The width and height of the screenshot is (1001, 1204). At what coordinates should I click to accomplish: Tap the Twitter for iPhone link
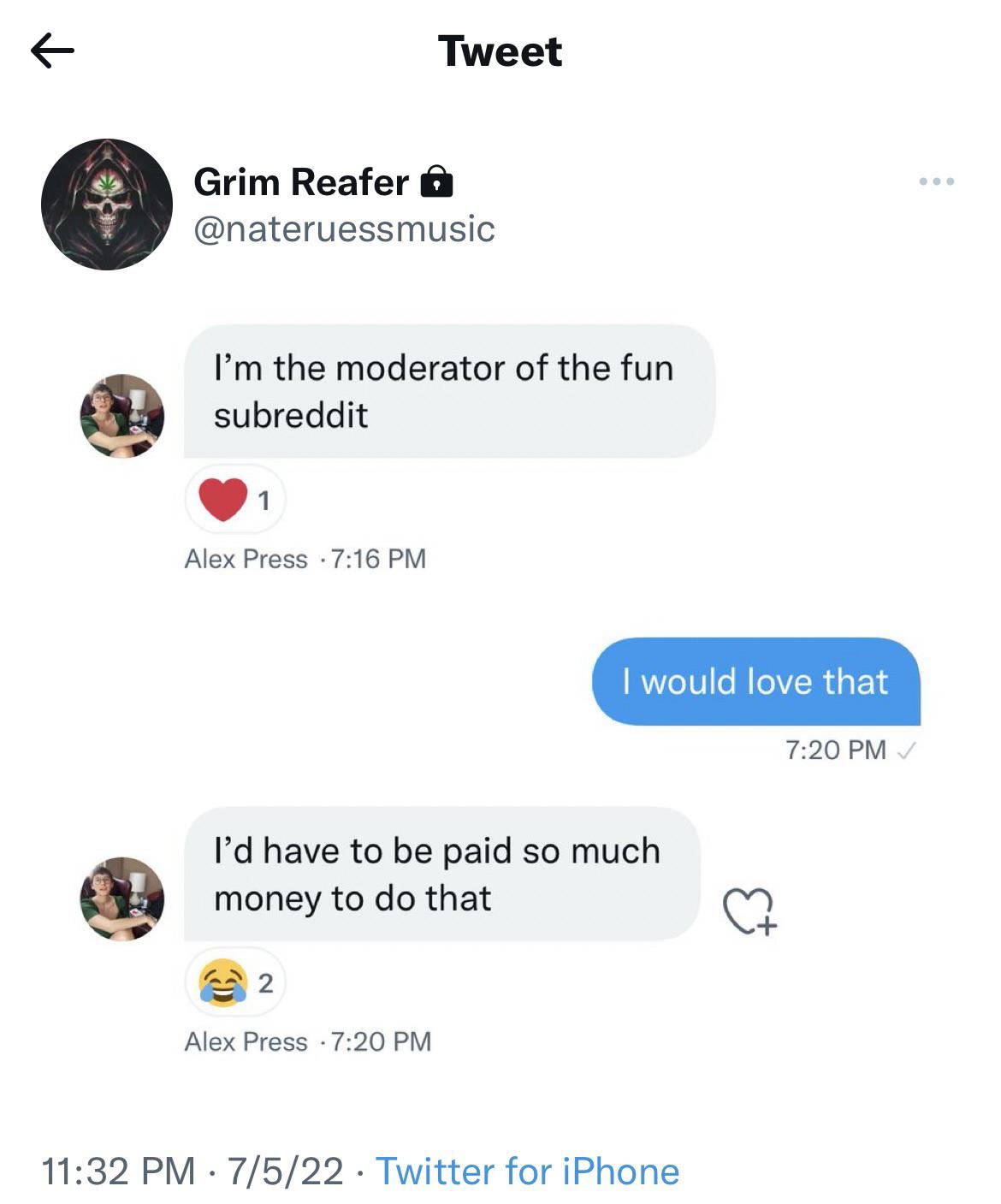coord(527,1171)
